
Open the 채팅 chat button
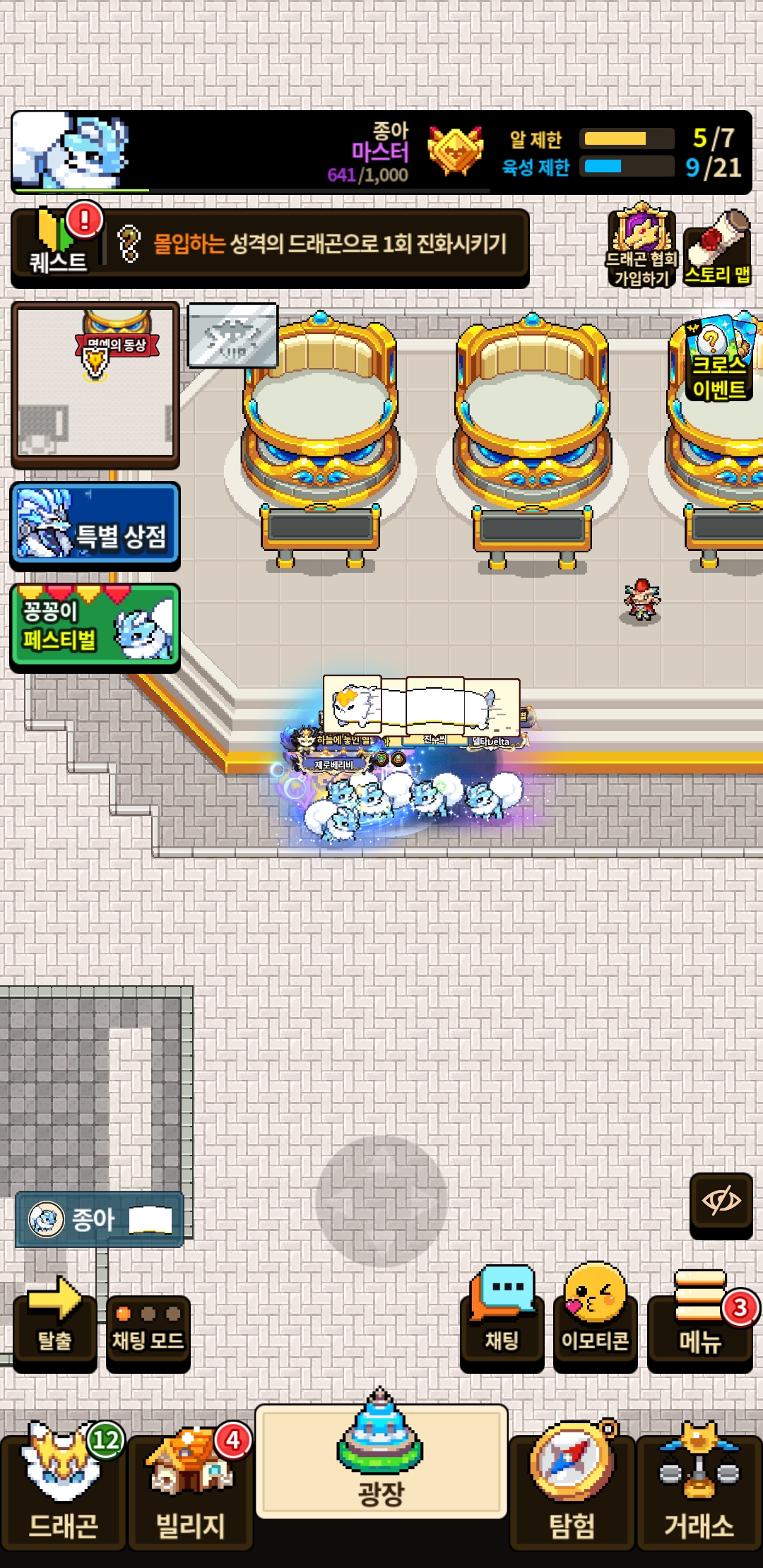click(502, 1318)
